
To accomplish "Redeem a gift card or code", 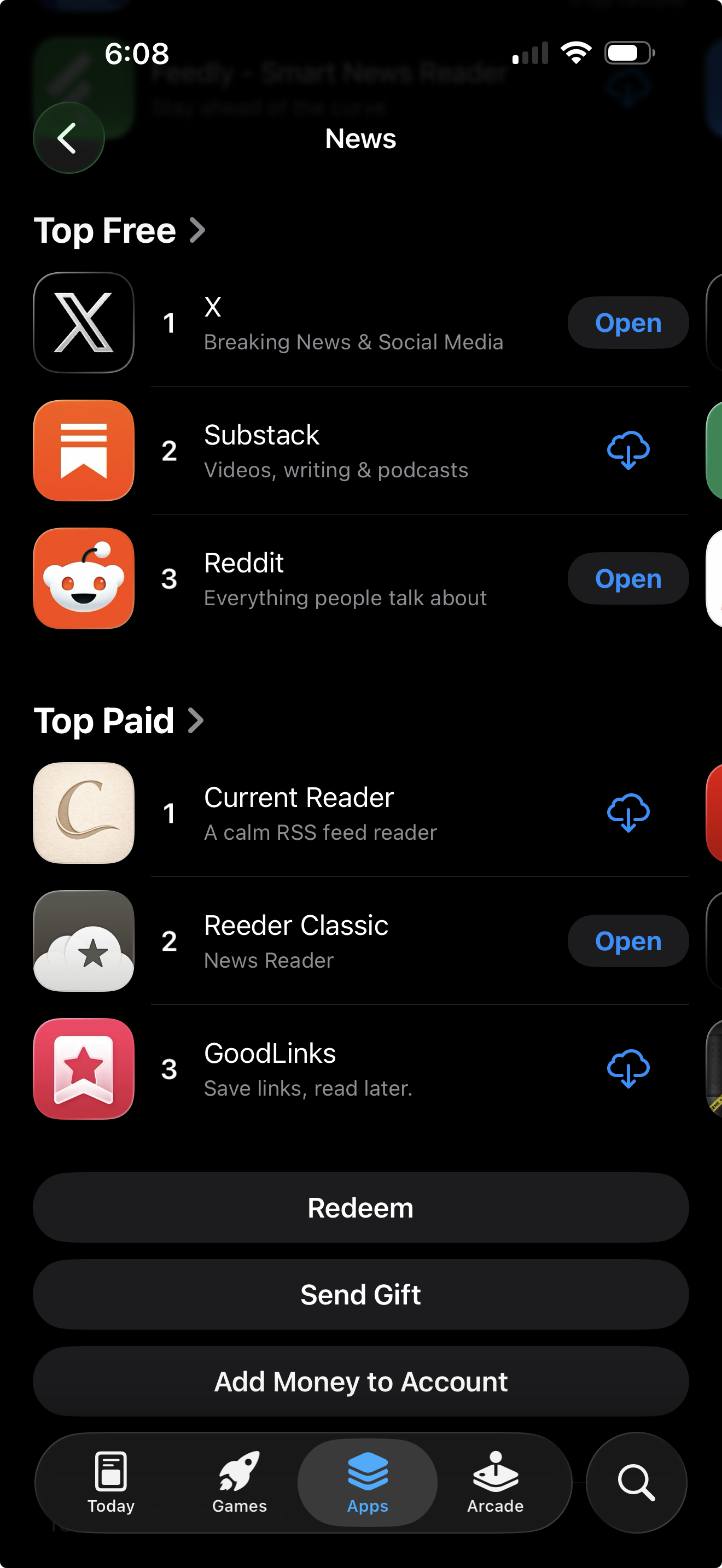I will (360, 1208).
